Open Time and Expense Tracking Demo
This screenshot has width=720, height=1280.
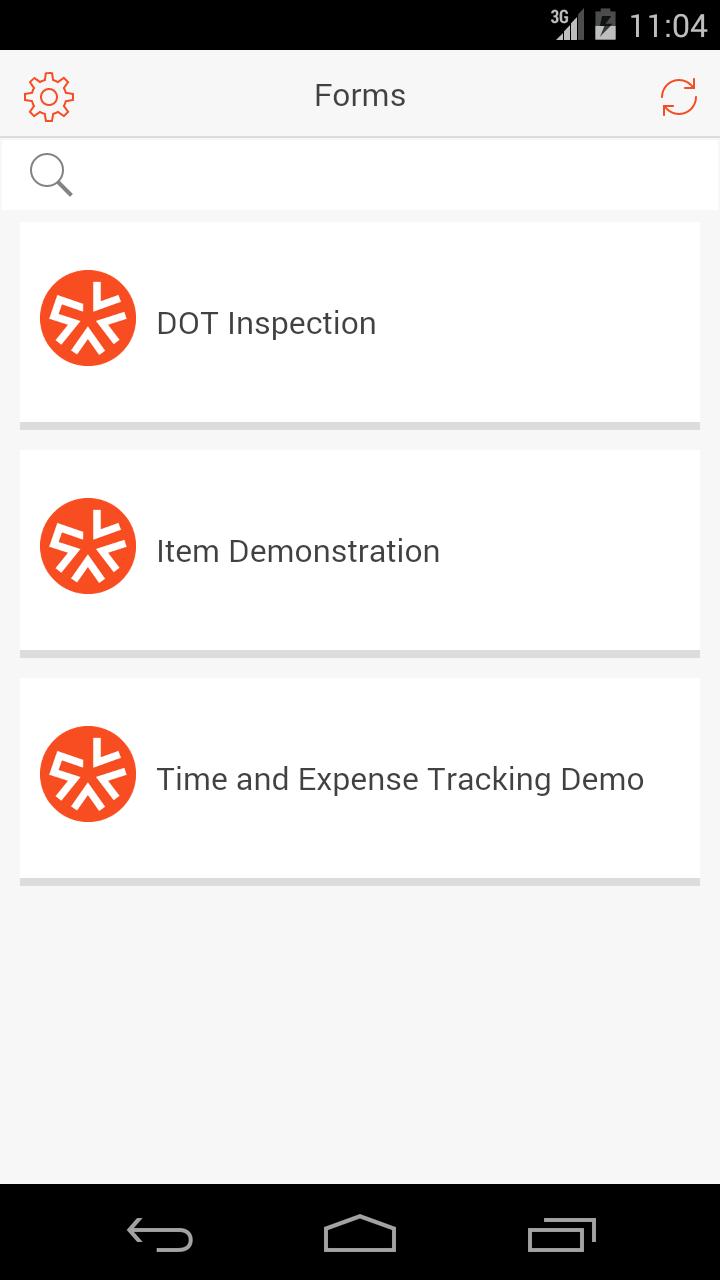(x=360, y=779)
